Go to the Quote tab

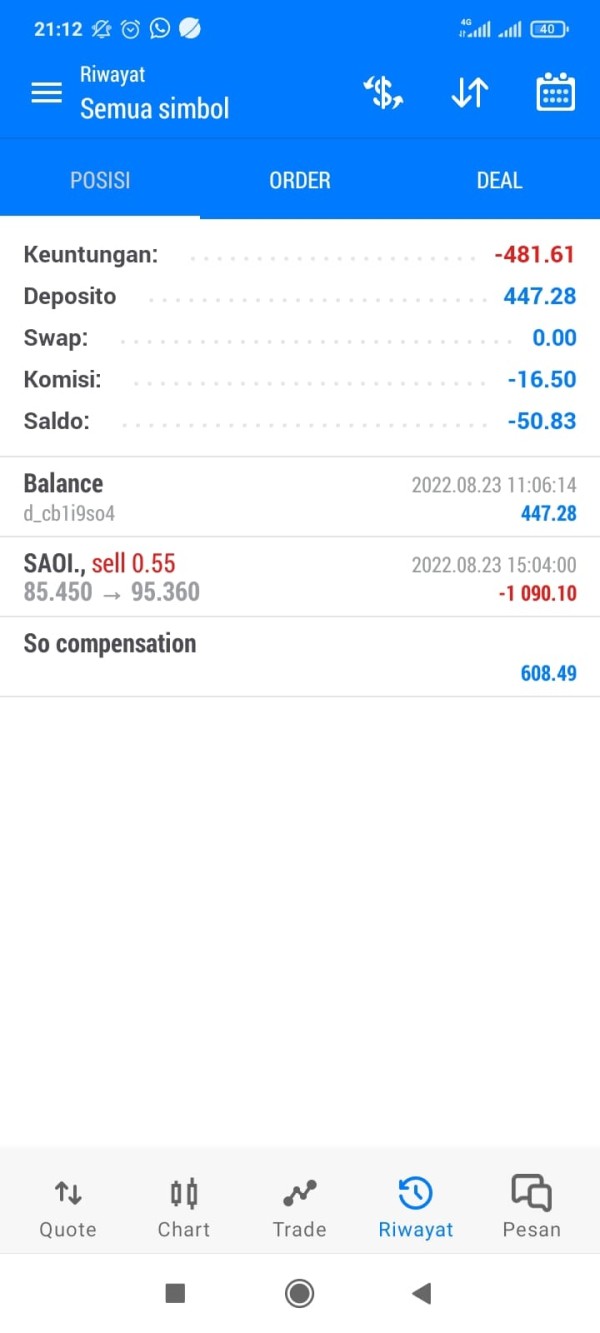68,1207
